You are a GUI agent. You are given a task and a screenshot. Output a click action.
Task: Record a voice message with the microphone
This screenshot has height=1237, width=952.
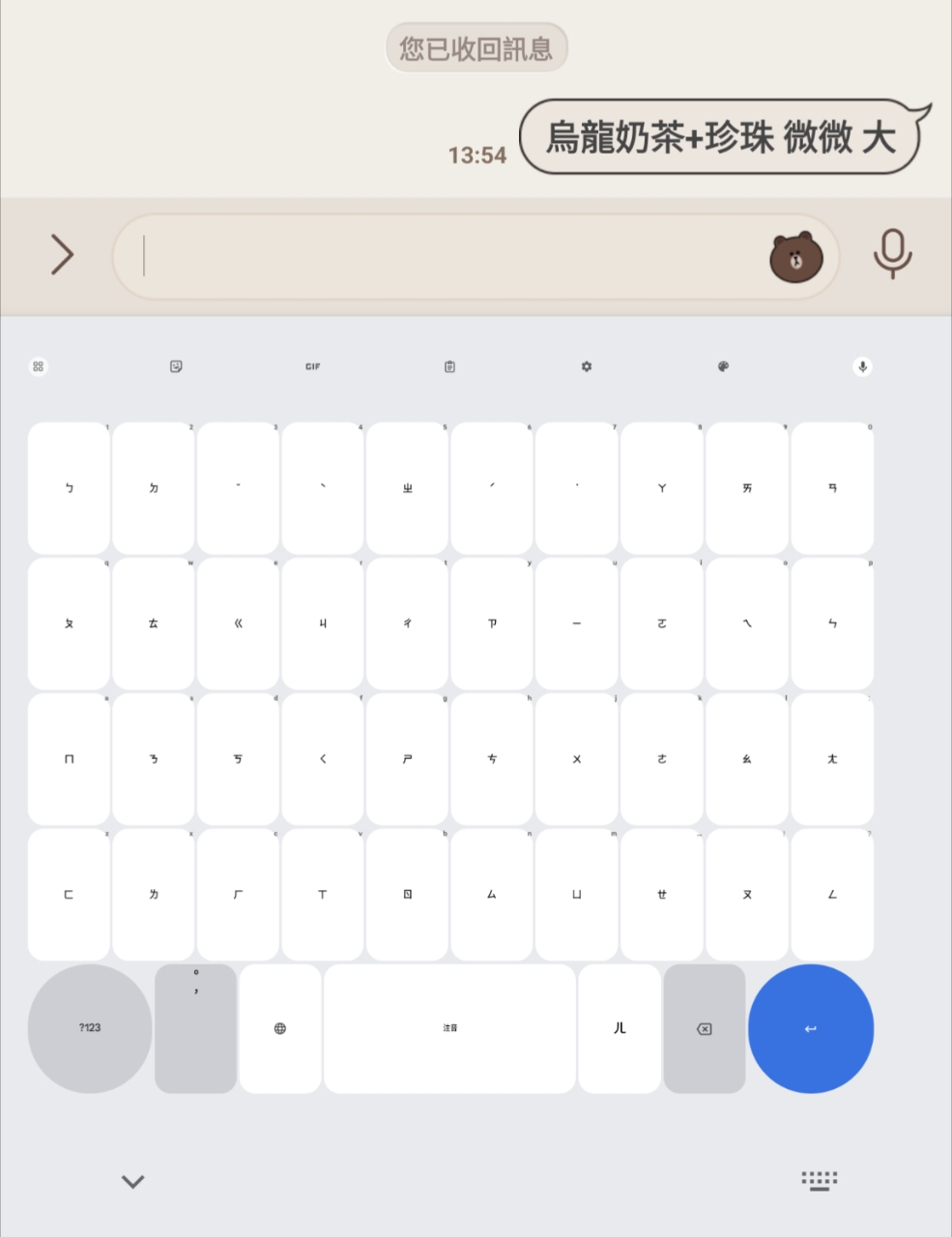[x=892, y=254]
